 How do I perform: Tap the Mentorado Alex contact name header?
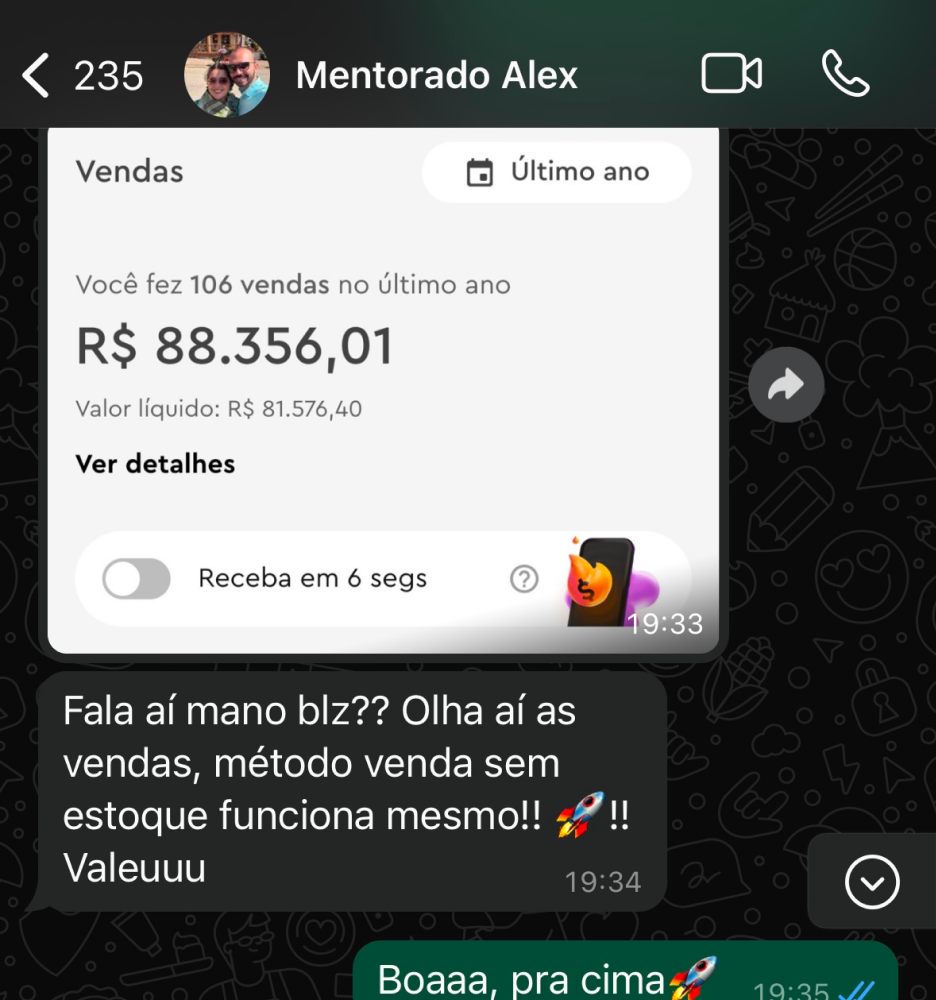[435, 74]
